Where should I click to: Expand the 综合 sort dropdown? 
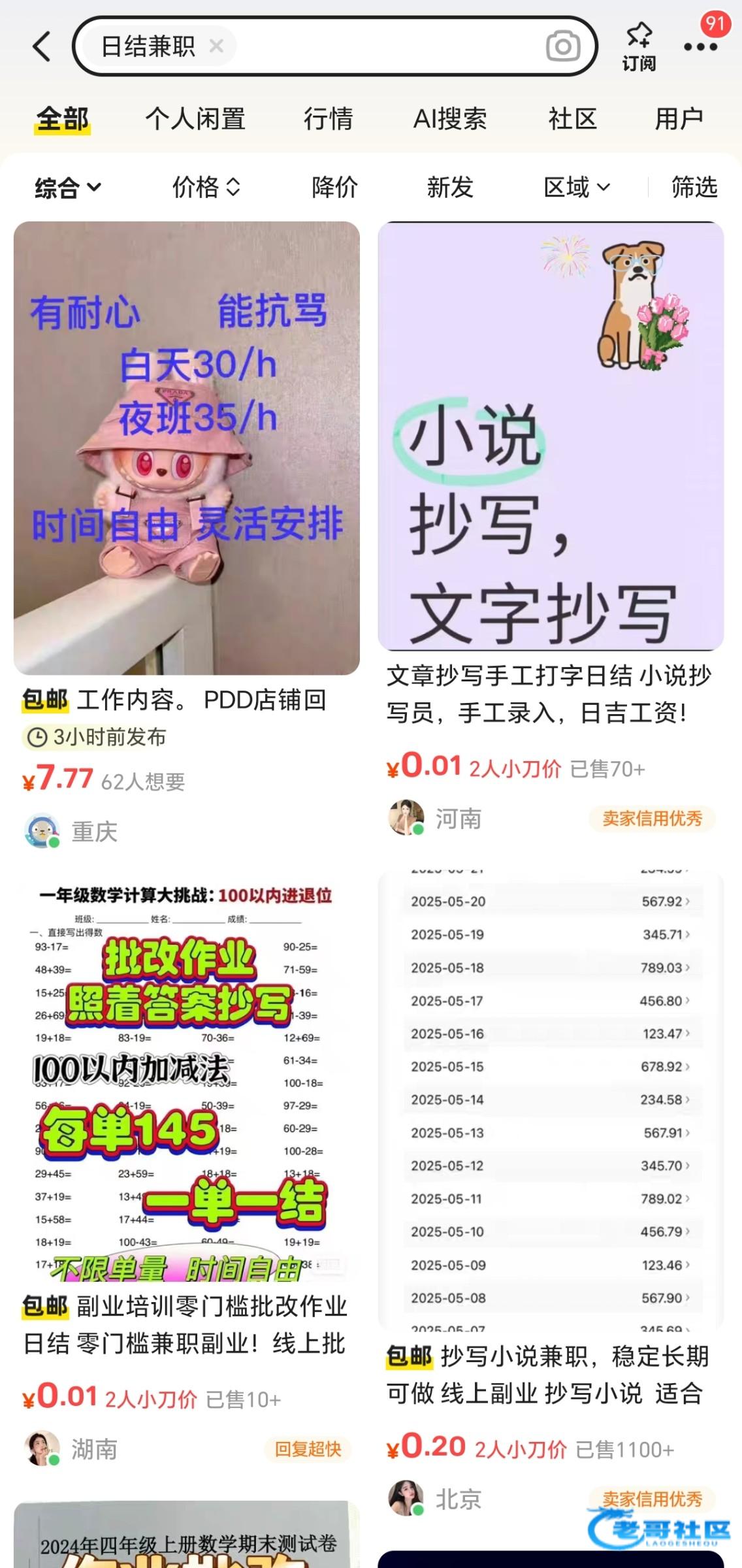point(68,188)
